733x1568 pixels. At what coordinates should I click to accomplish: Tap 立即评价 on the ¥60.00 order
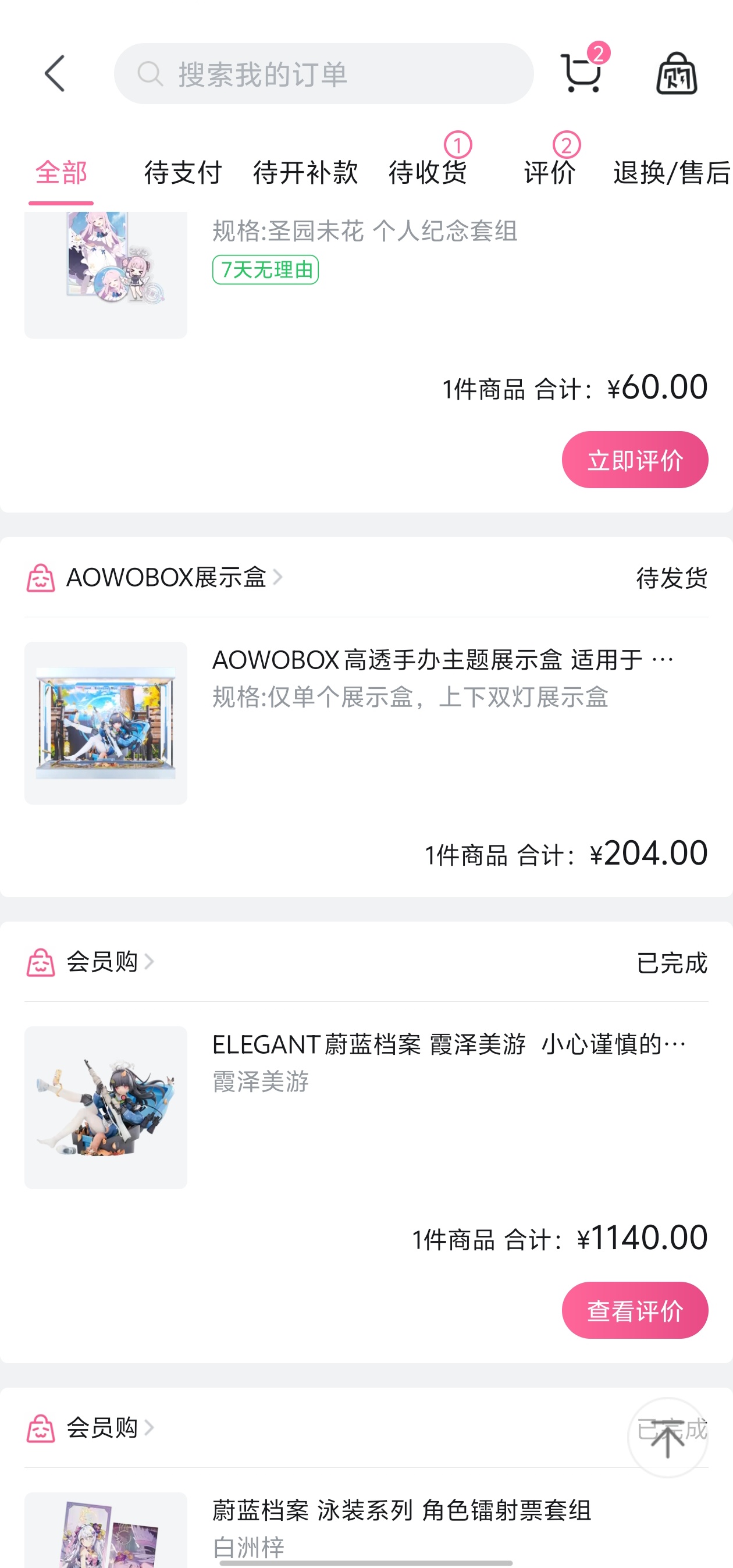click(634, 460)
